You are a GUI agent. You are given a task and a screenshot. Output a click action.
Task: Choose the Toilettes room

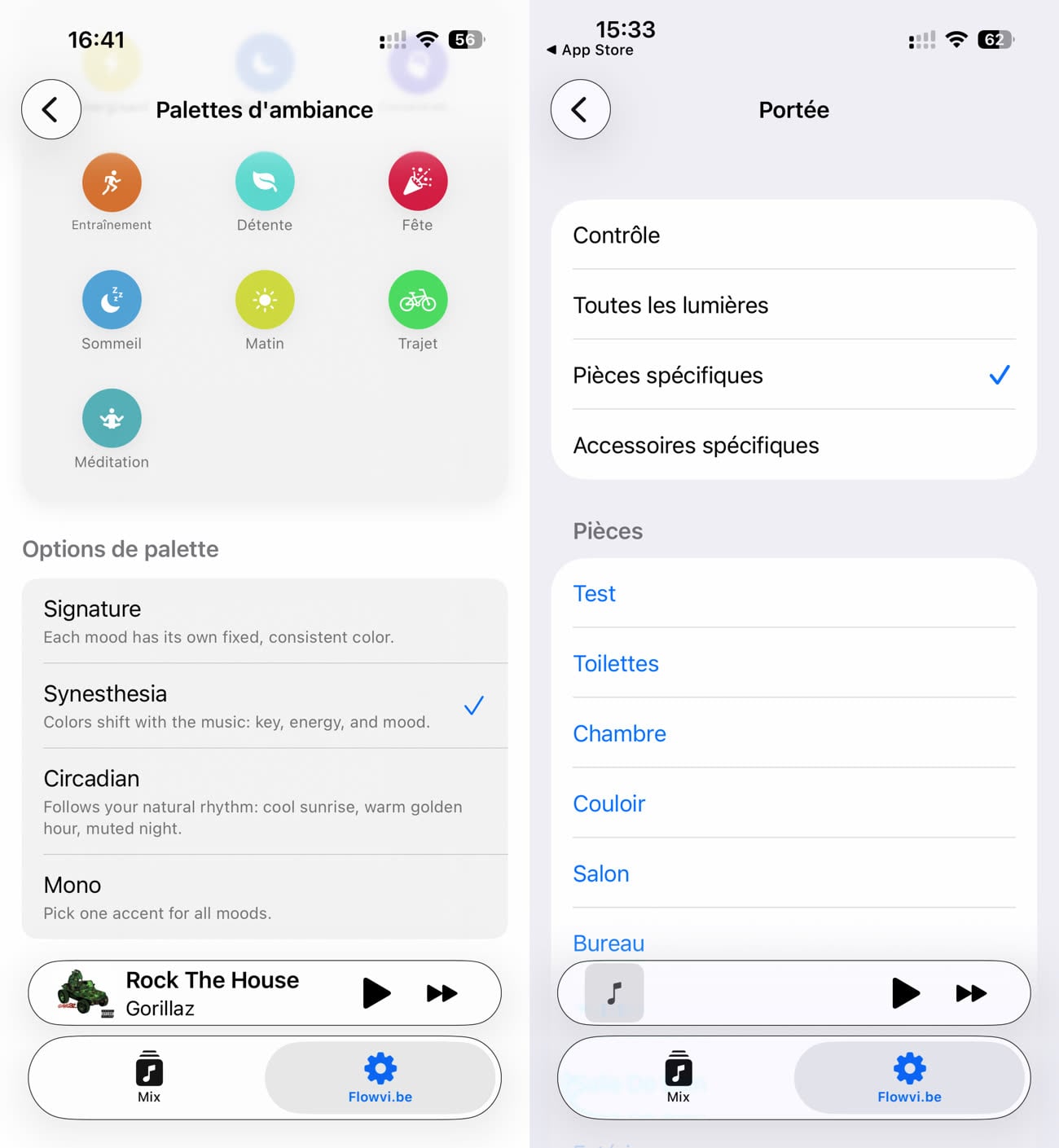(616, 663)
